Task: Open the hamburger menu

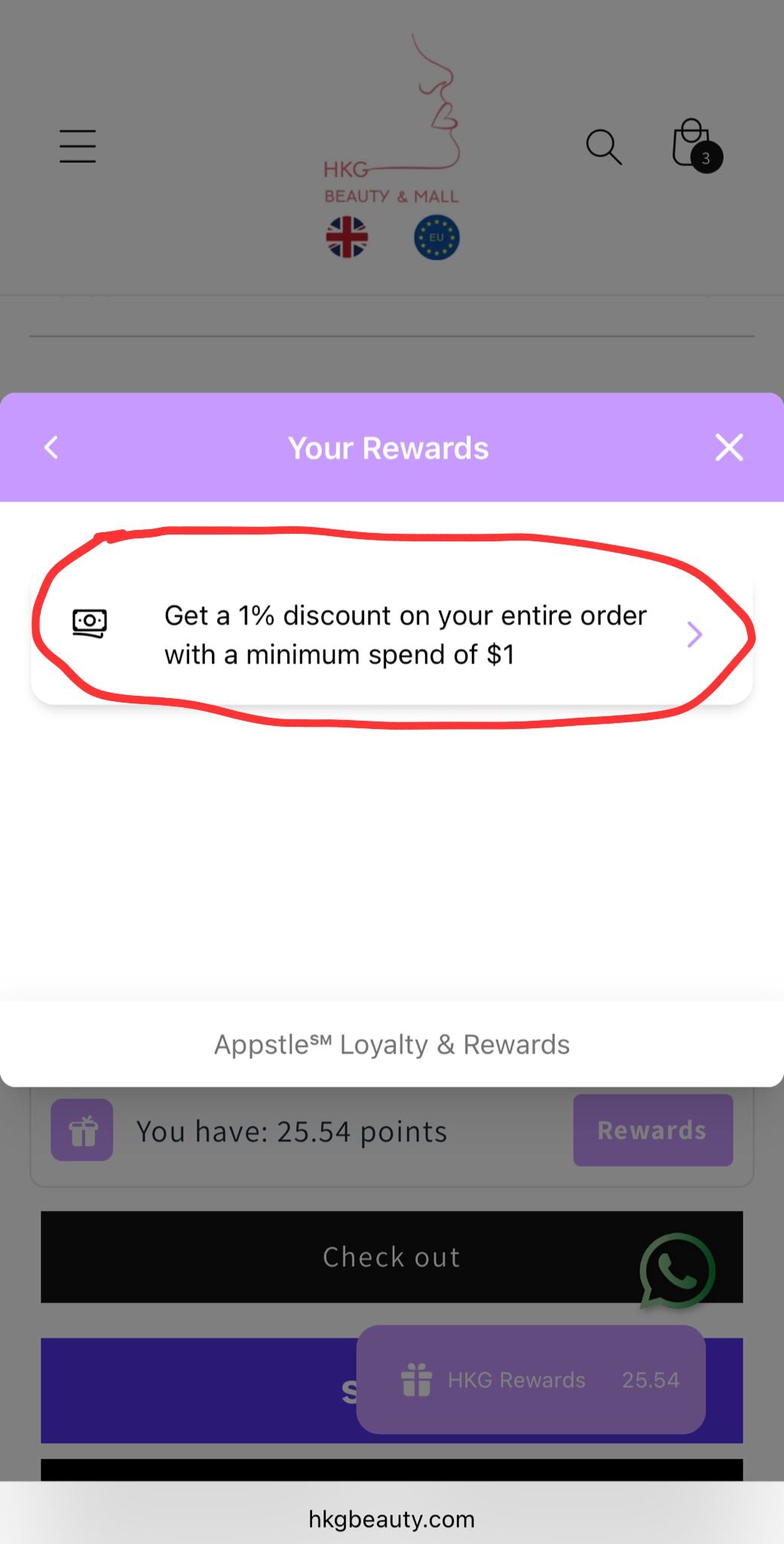Action: [x=78, y=146]
